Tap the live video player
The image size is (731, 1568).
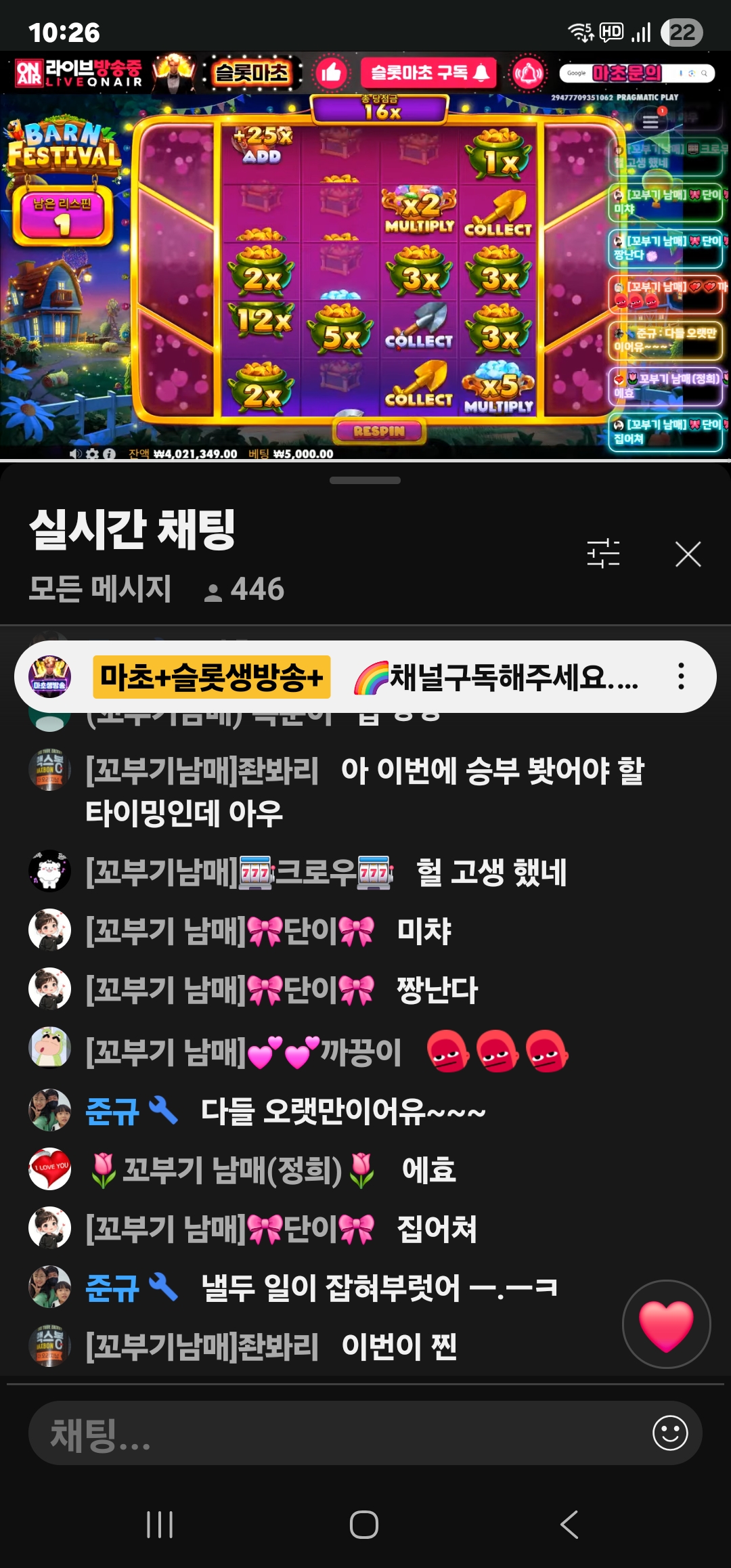[365, 256]
